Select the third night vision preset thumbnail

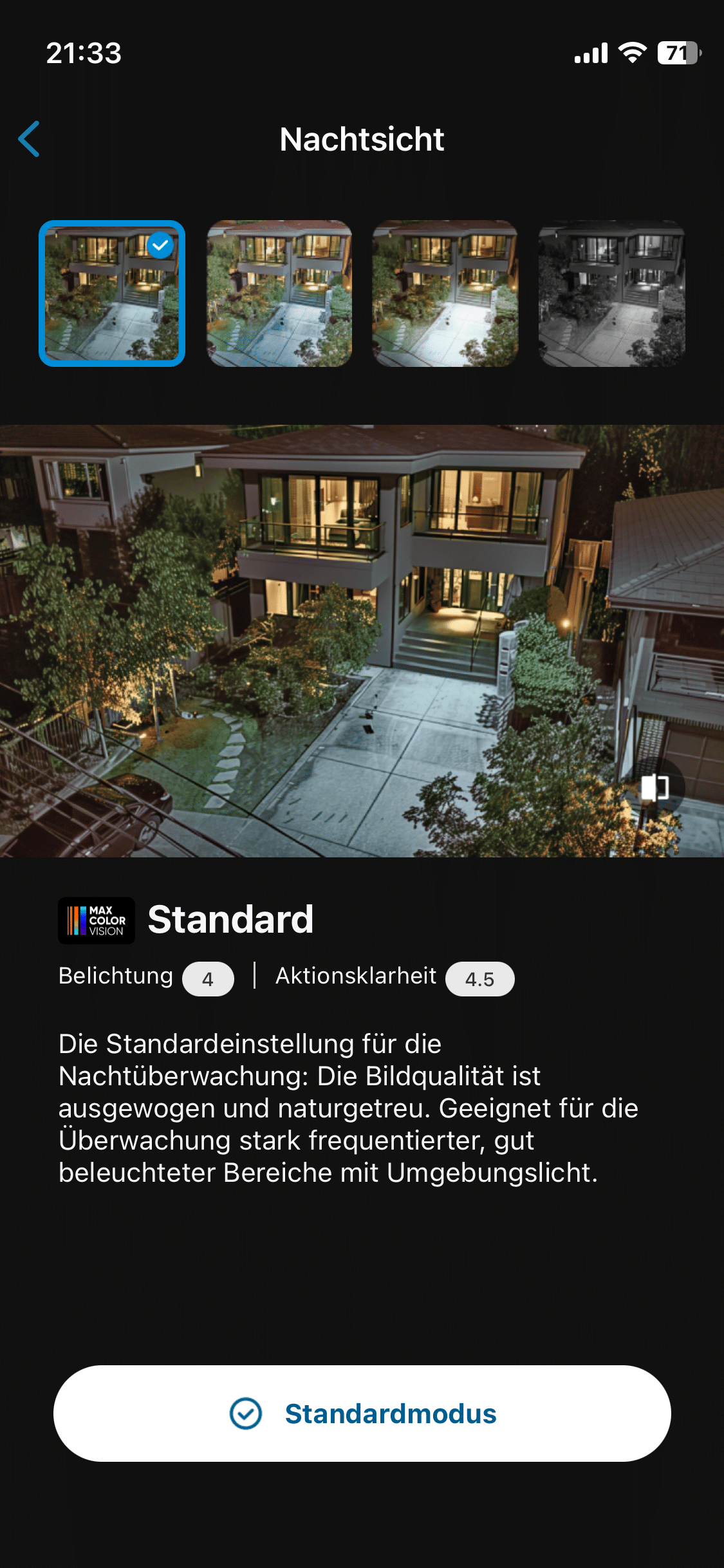(445, 294)
